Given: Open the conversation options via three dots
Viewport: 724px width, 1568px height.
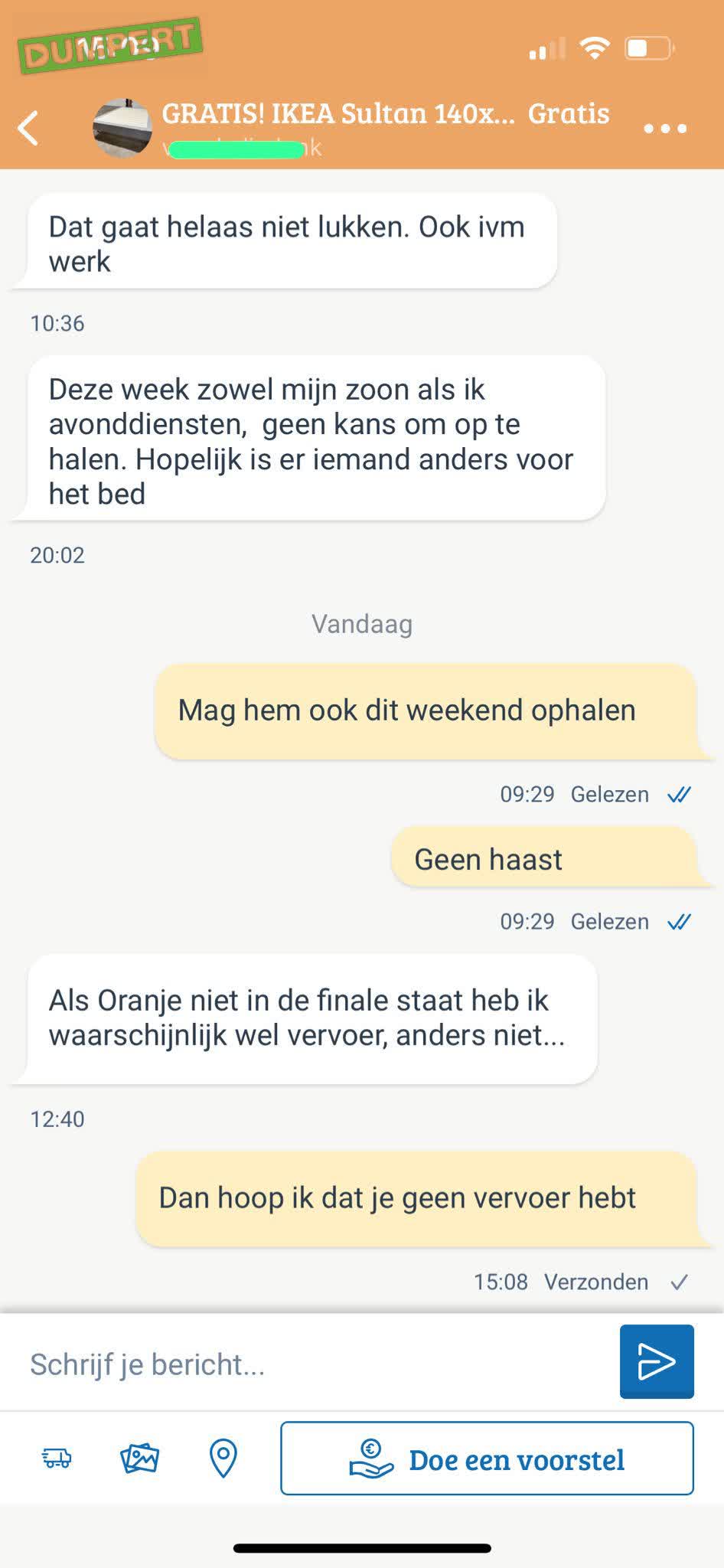Looking at the screenshot, I should (665, 128).
